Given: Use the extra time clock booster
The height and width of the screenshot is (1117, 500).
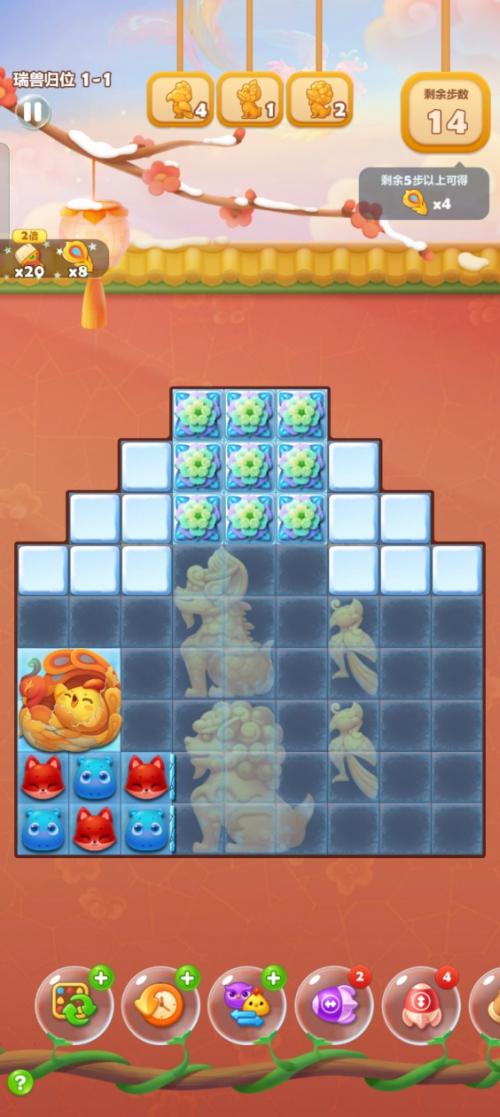Looking at the screenshot, I should point(160,1005).
